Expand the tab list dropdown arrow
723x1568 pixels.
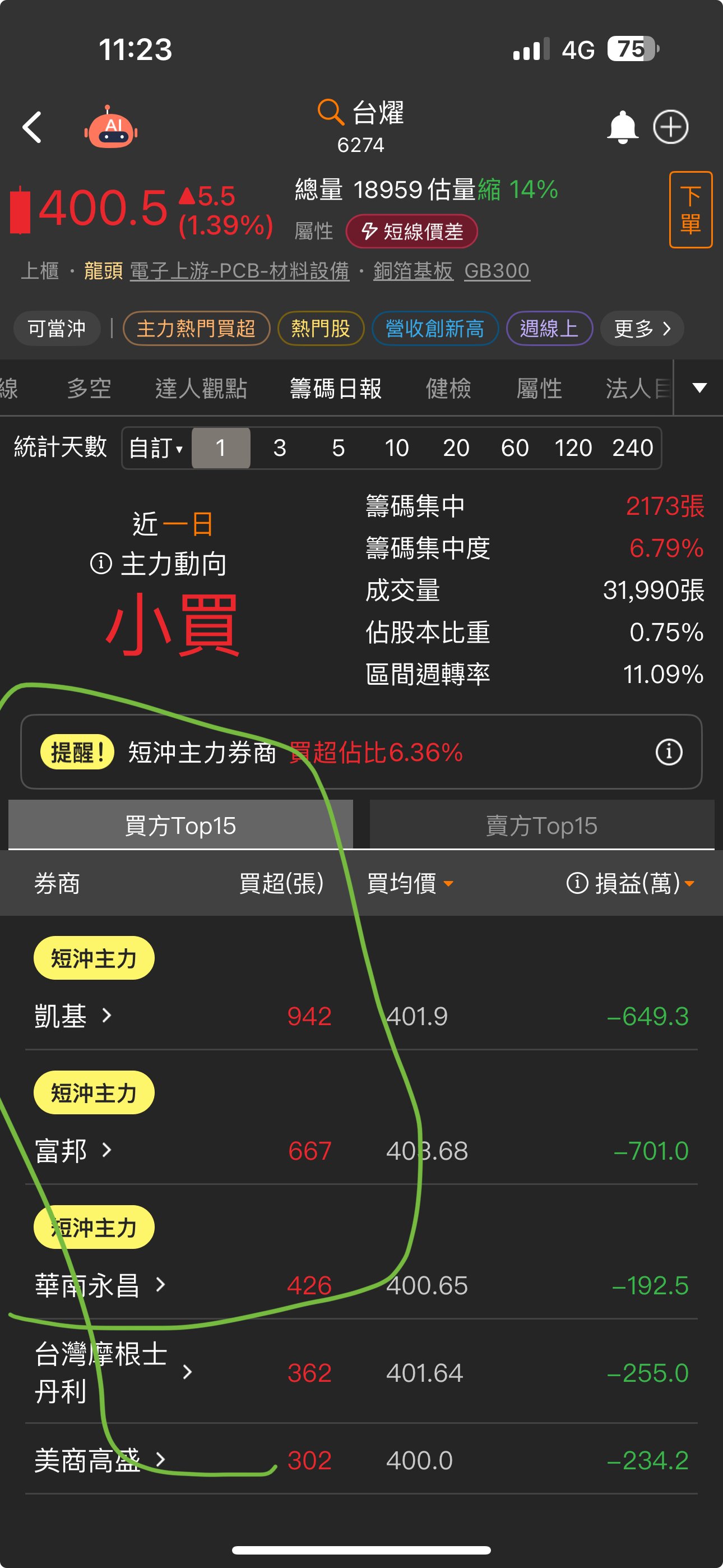coord(699,388)
